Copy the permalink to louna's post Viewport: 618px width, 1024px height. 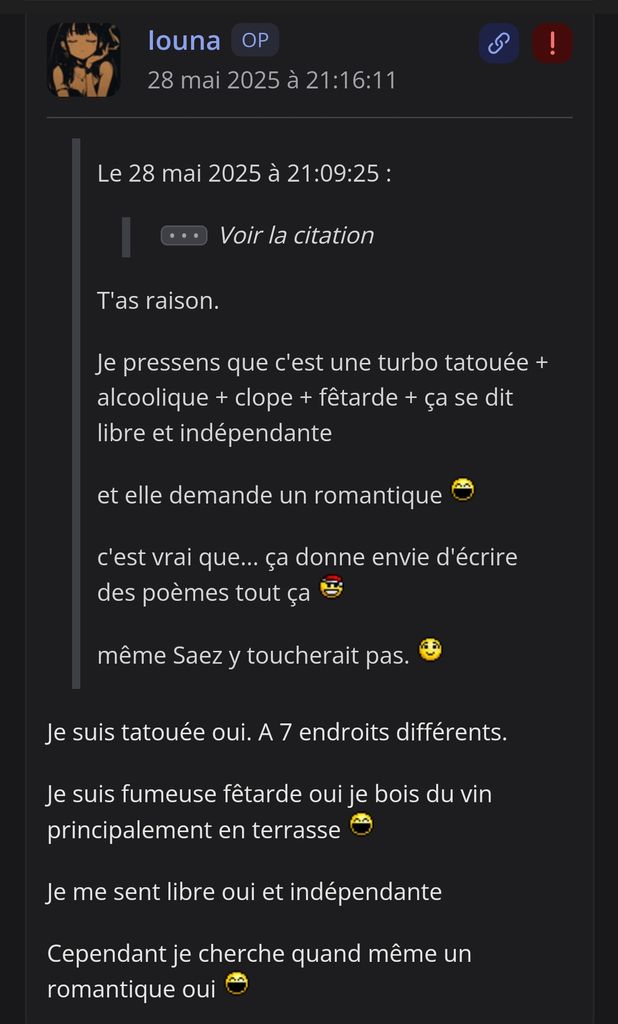498,44
